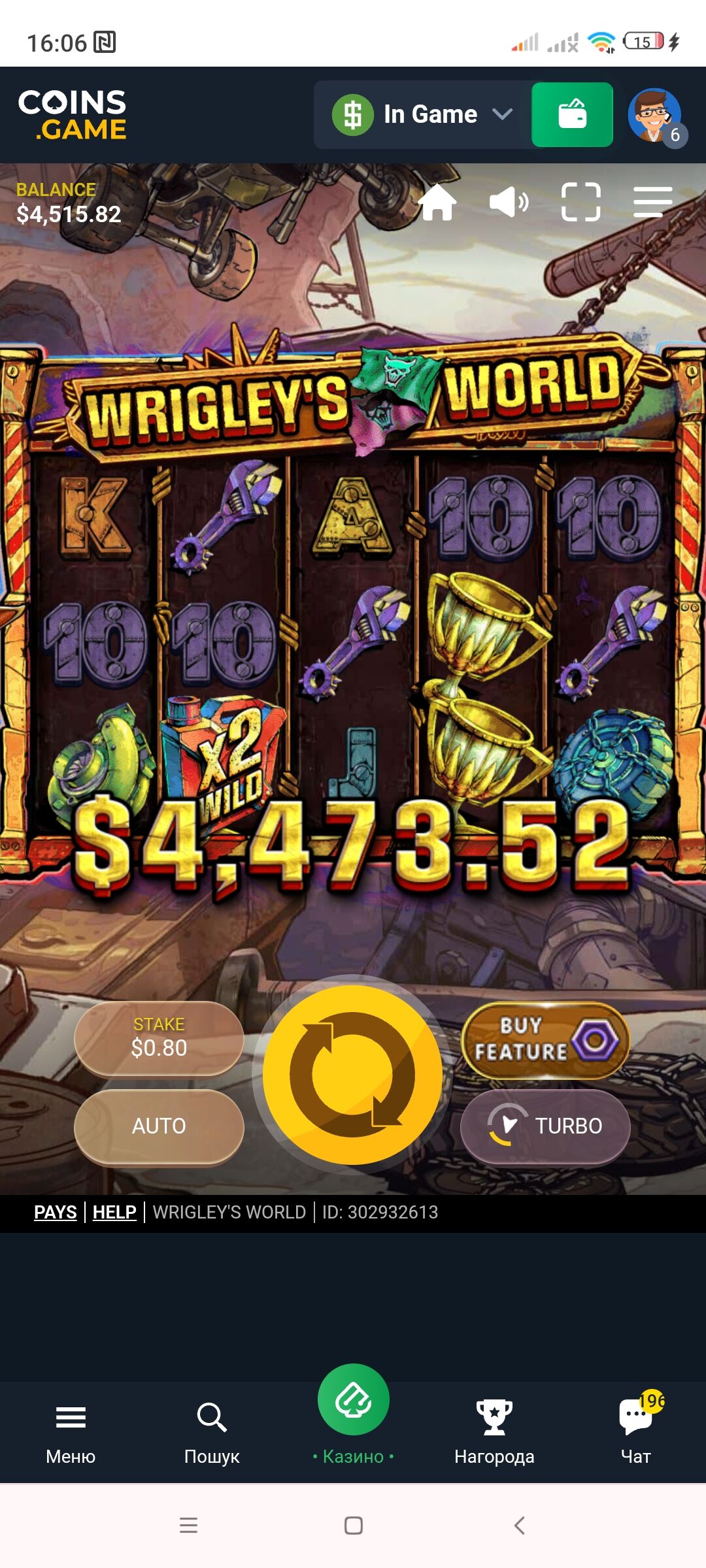Go to Coins.Game home via logo
The height and width of the screenshot is (1568, 706).
pyautogui.click(x=72, y=115)
